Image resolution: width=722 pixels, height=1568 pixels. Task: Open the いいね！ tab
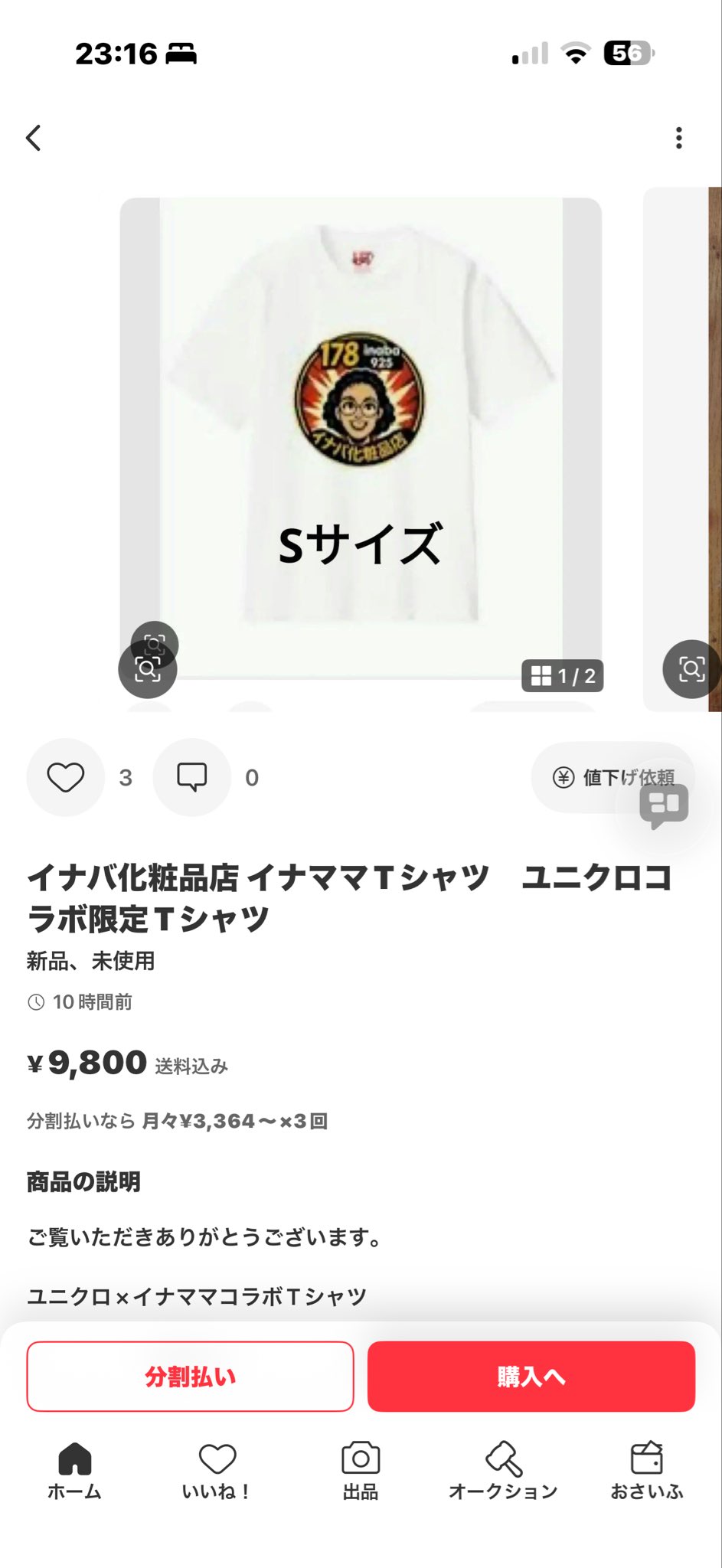(x=217, y=1469)
